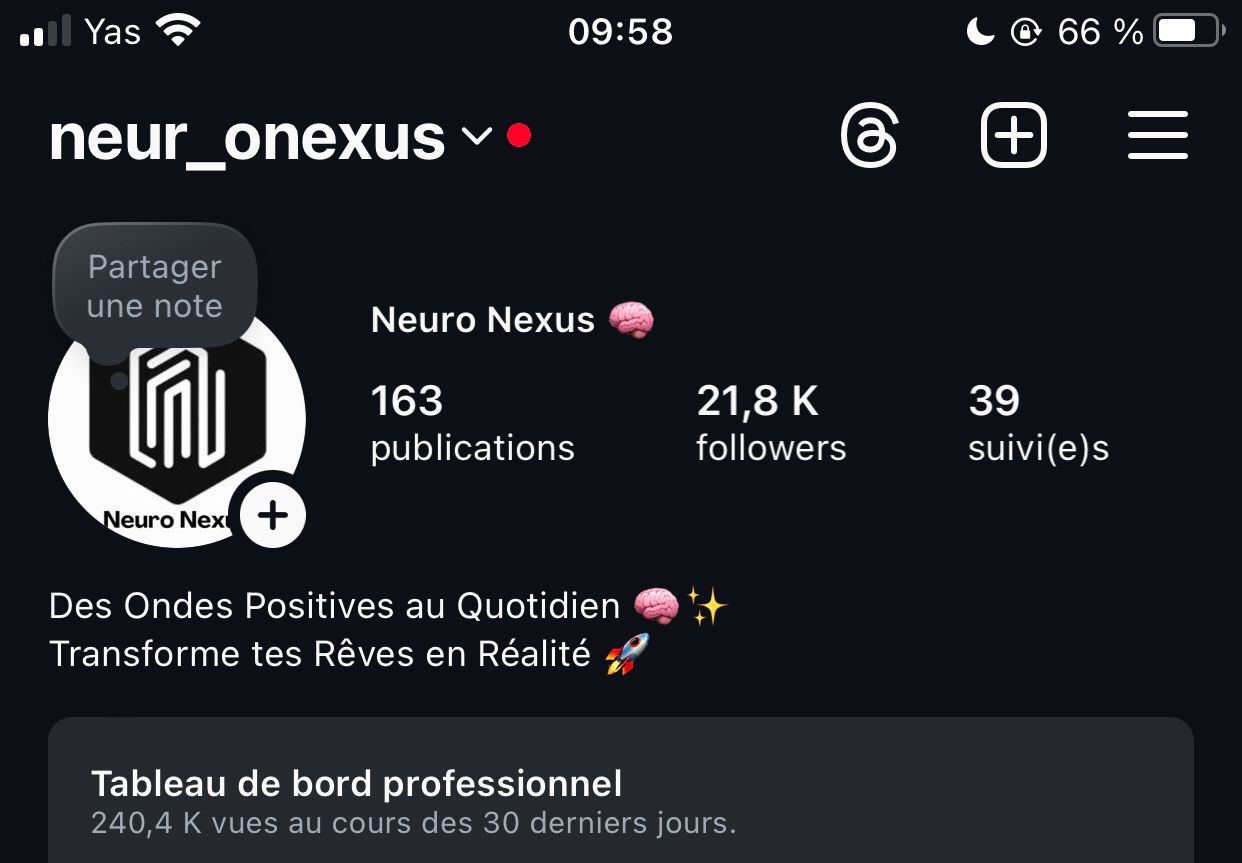This screenshot has width=1242, height=863.
Task: Add a story via the profile picture plus
Action: click(x=272, y=515)
